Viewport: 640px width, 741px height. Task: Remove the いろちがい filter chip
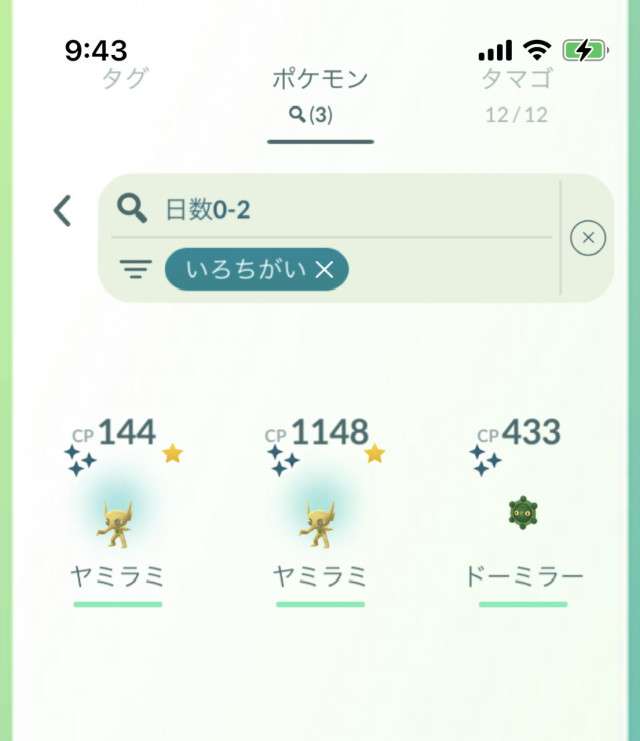tap(324, 269)
